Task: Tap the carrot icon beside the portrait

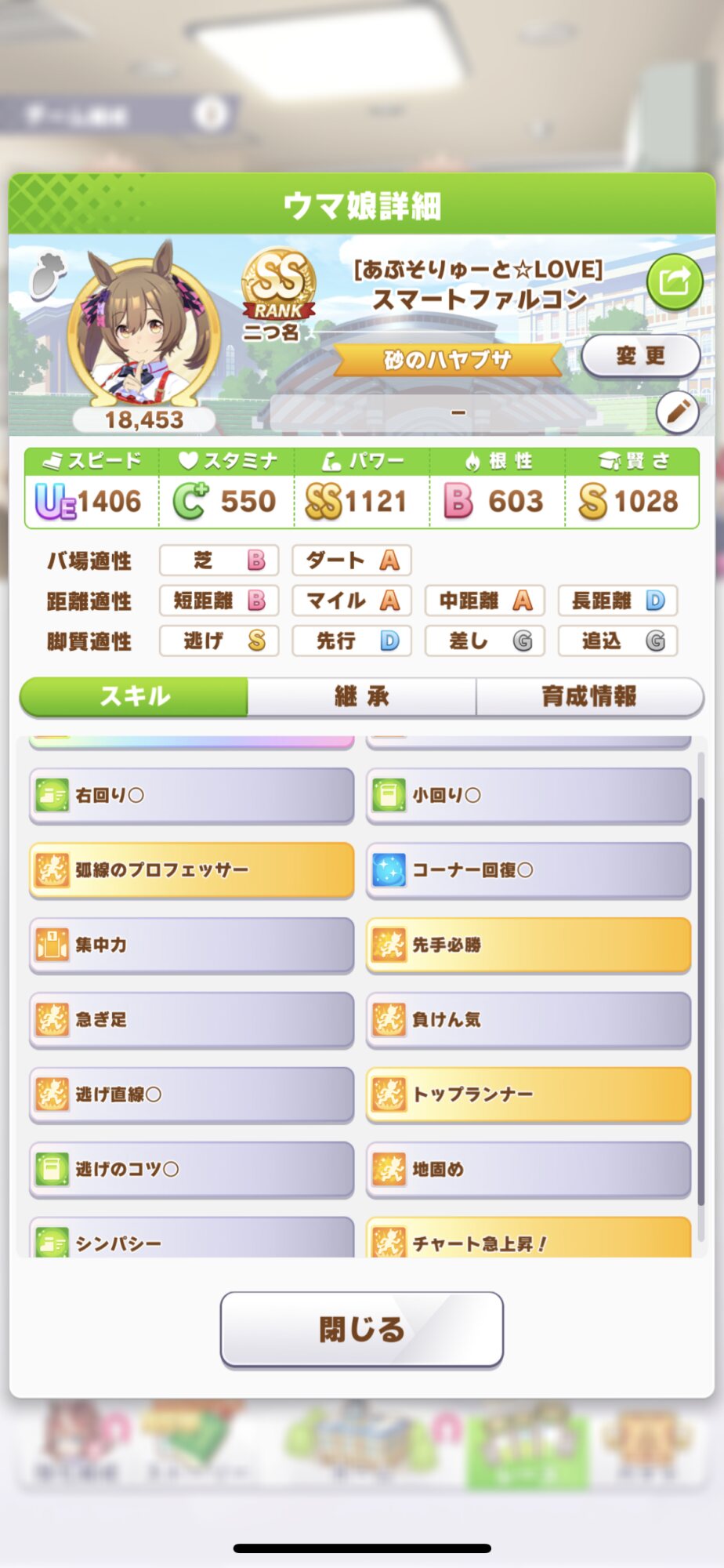Action: tap(47, 274)
